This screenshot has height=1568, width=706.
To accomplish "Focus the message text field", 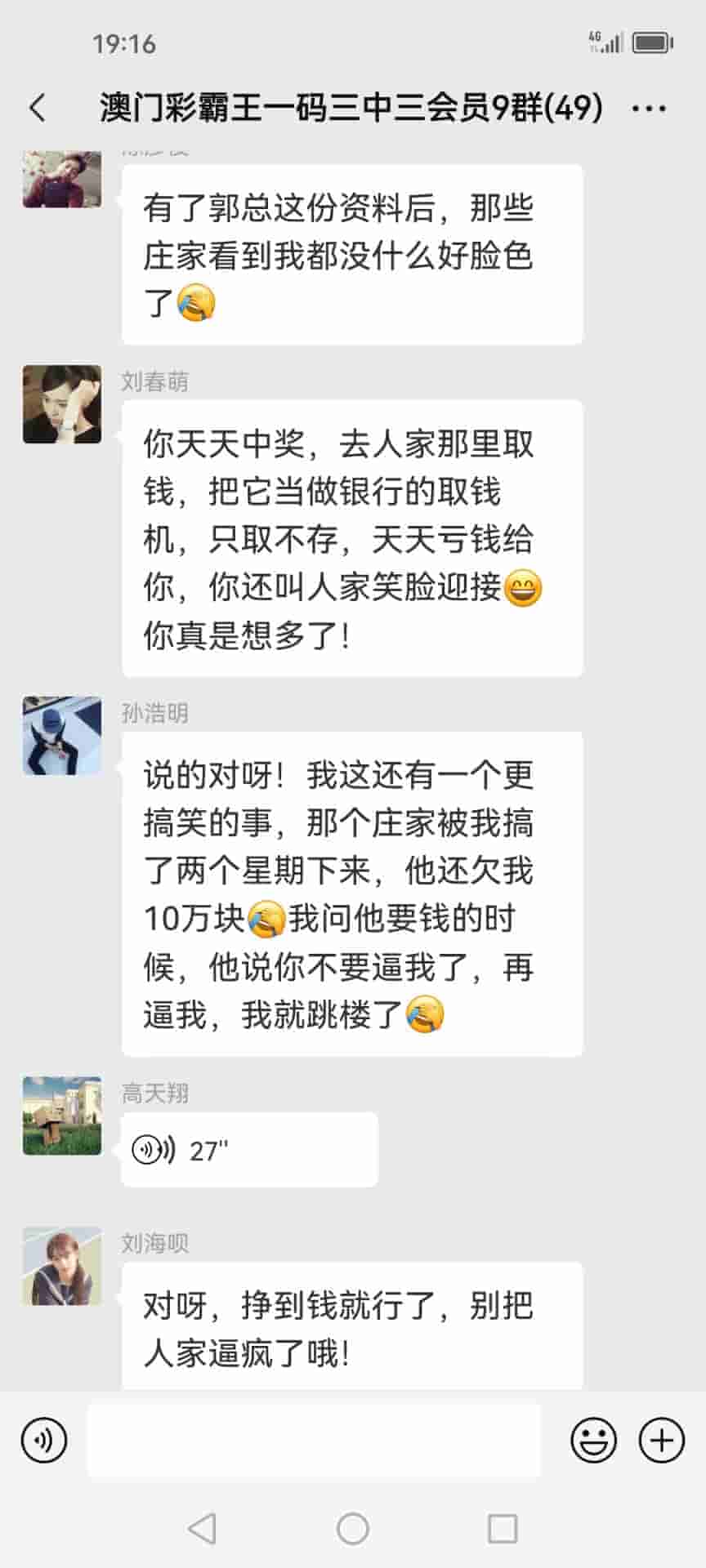I will pyautogui.click(x=314, y=1440).
